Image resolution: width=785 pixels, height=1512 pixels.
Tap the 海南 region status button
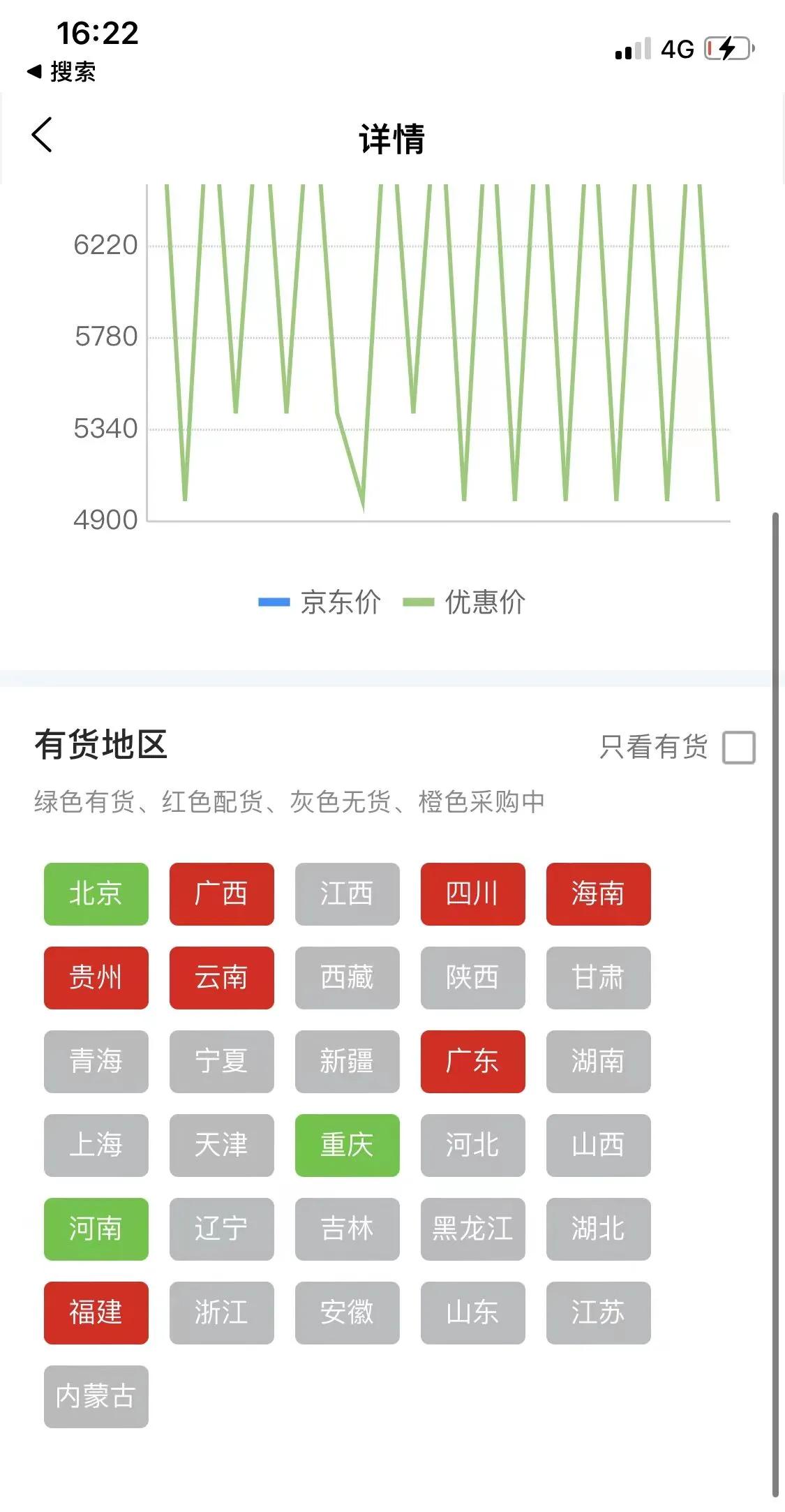pos(598,894)
